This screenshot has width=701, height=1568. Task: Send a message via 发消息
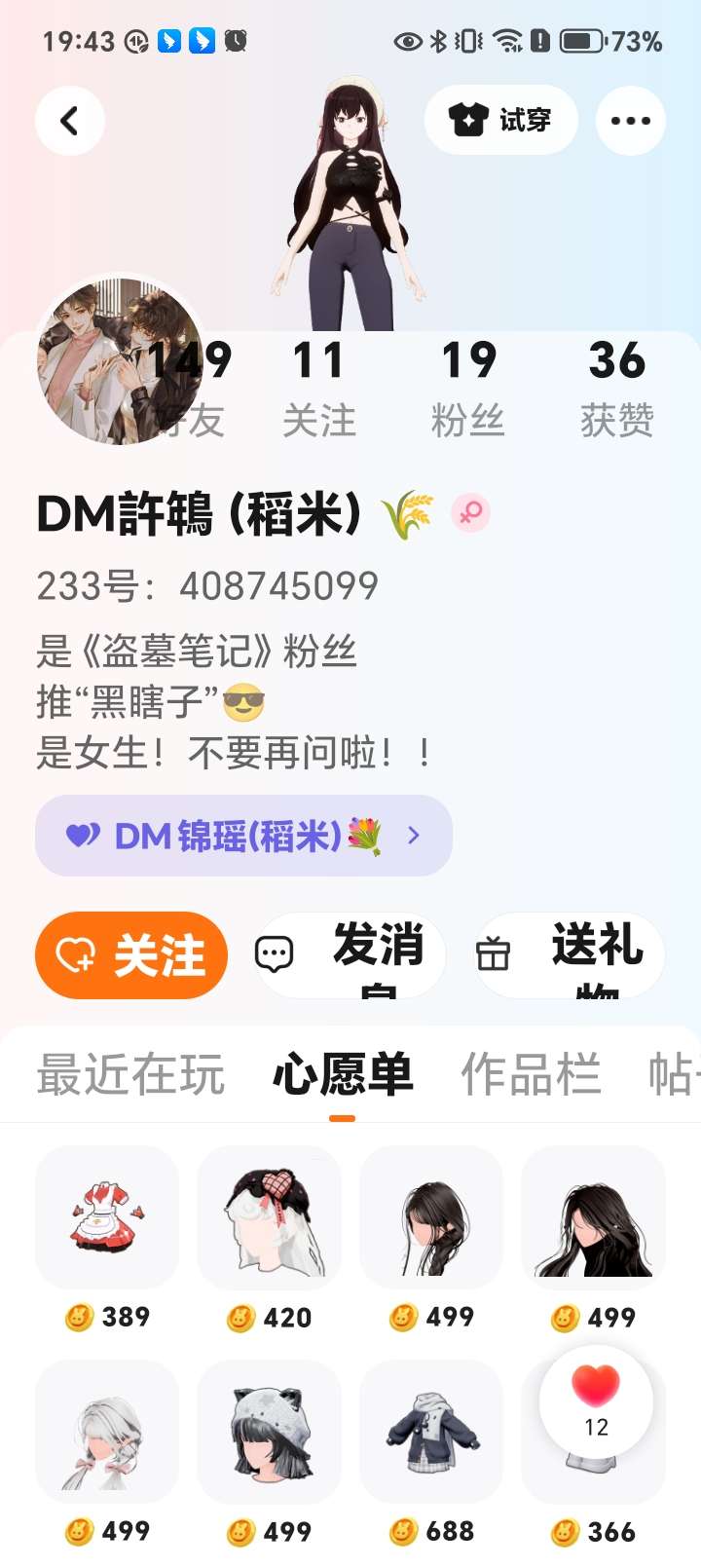[x=350, y=955]
